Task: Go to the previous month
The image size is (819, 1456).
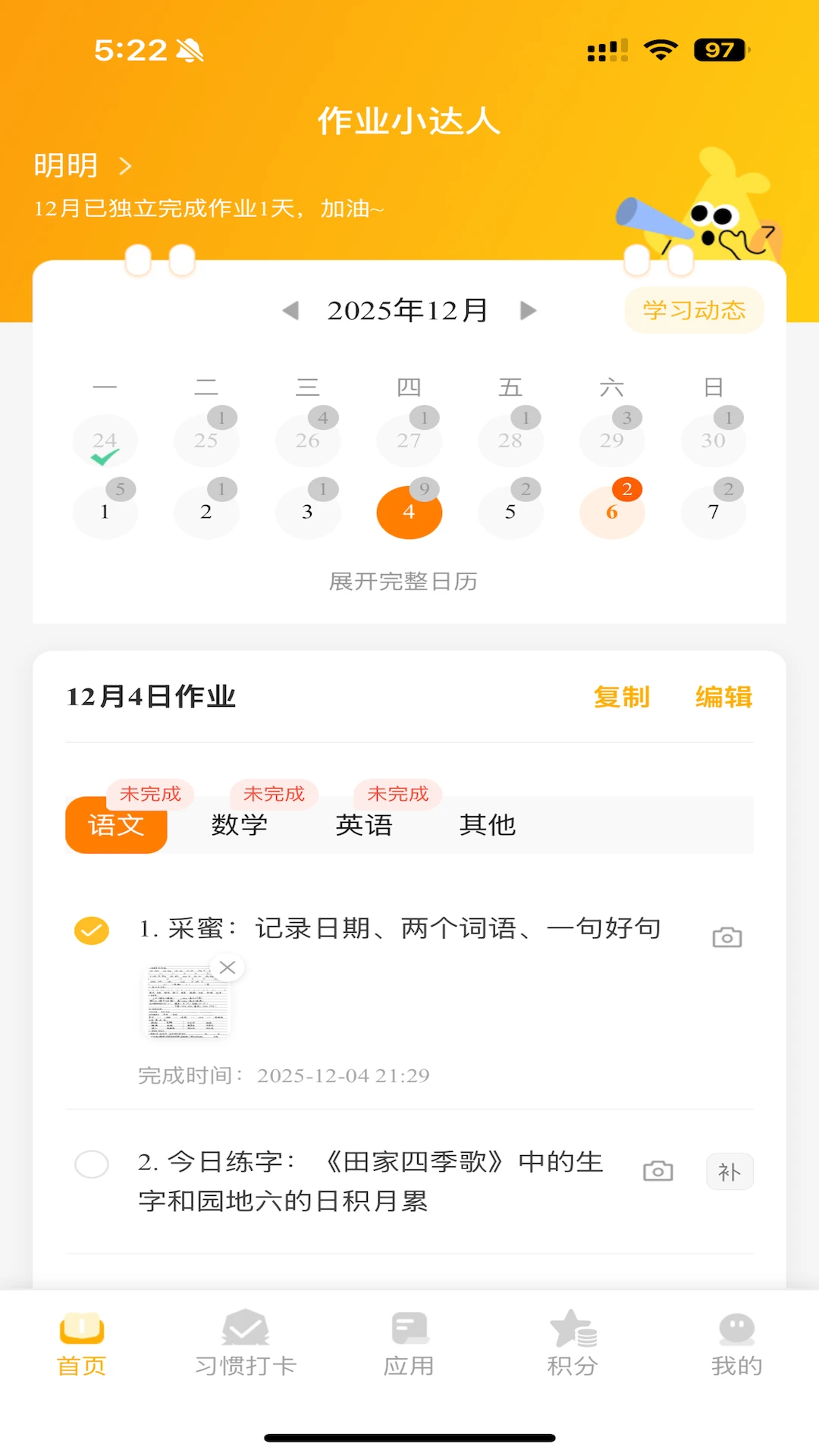Action: click(x=291, y=310)
